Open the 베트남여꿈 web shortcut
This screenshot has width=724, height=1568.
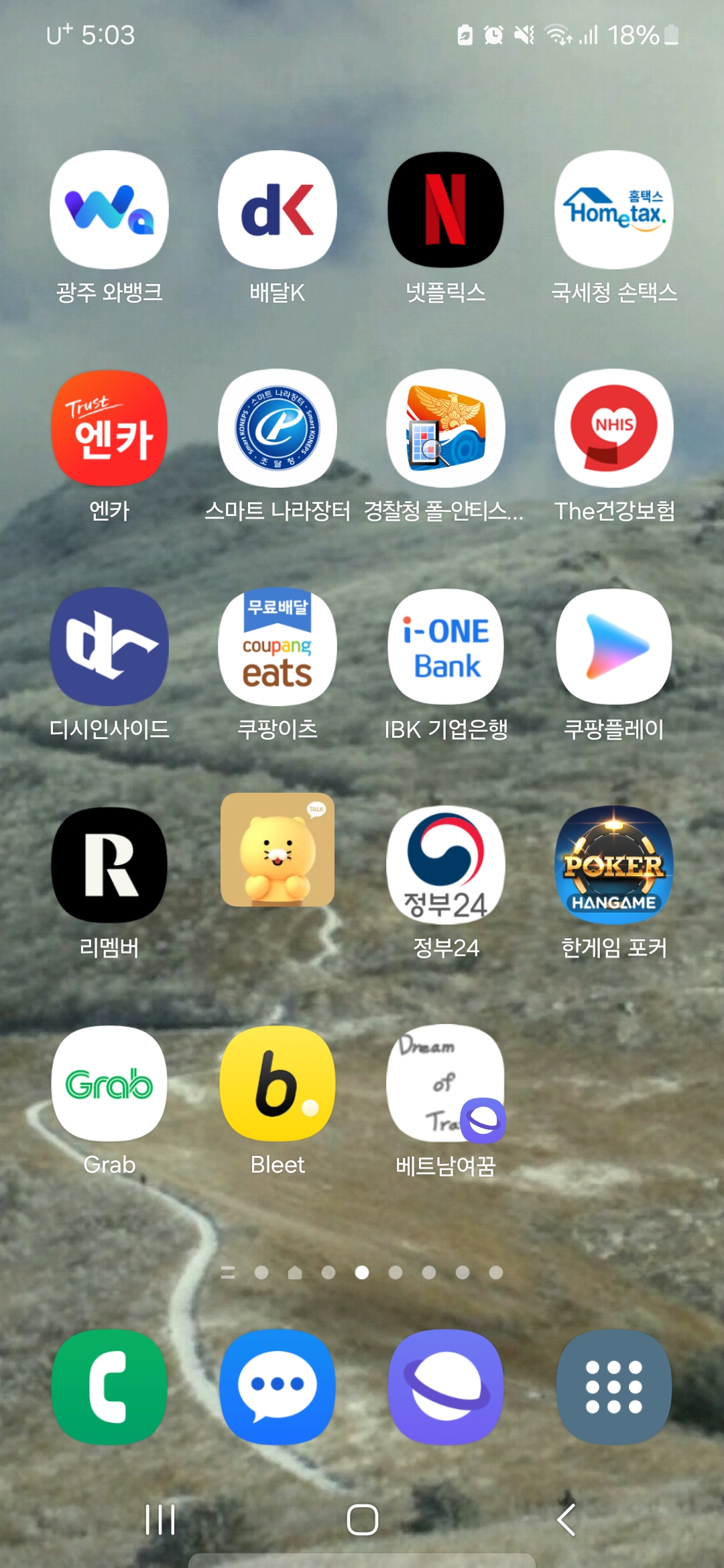click(x=446, y=1084)
